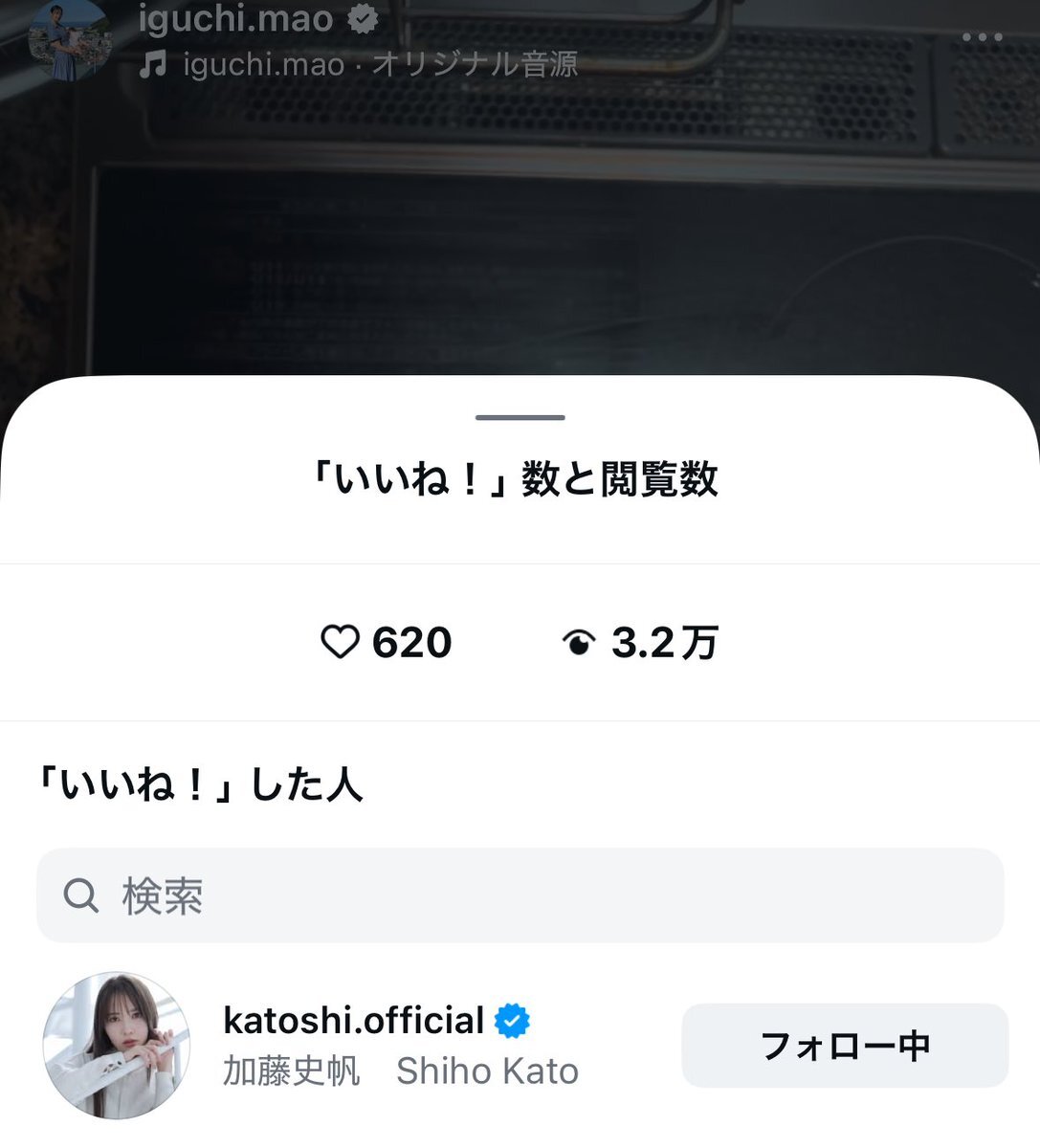The height and width of the screenshot is (1148, 1040).
Task: Open the iguchi.mao original audio link
Action: pos(359,65)
